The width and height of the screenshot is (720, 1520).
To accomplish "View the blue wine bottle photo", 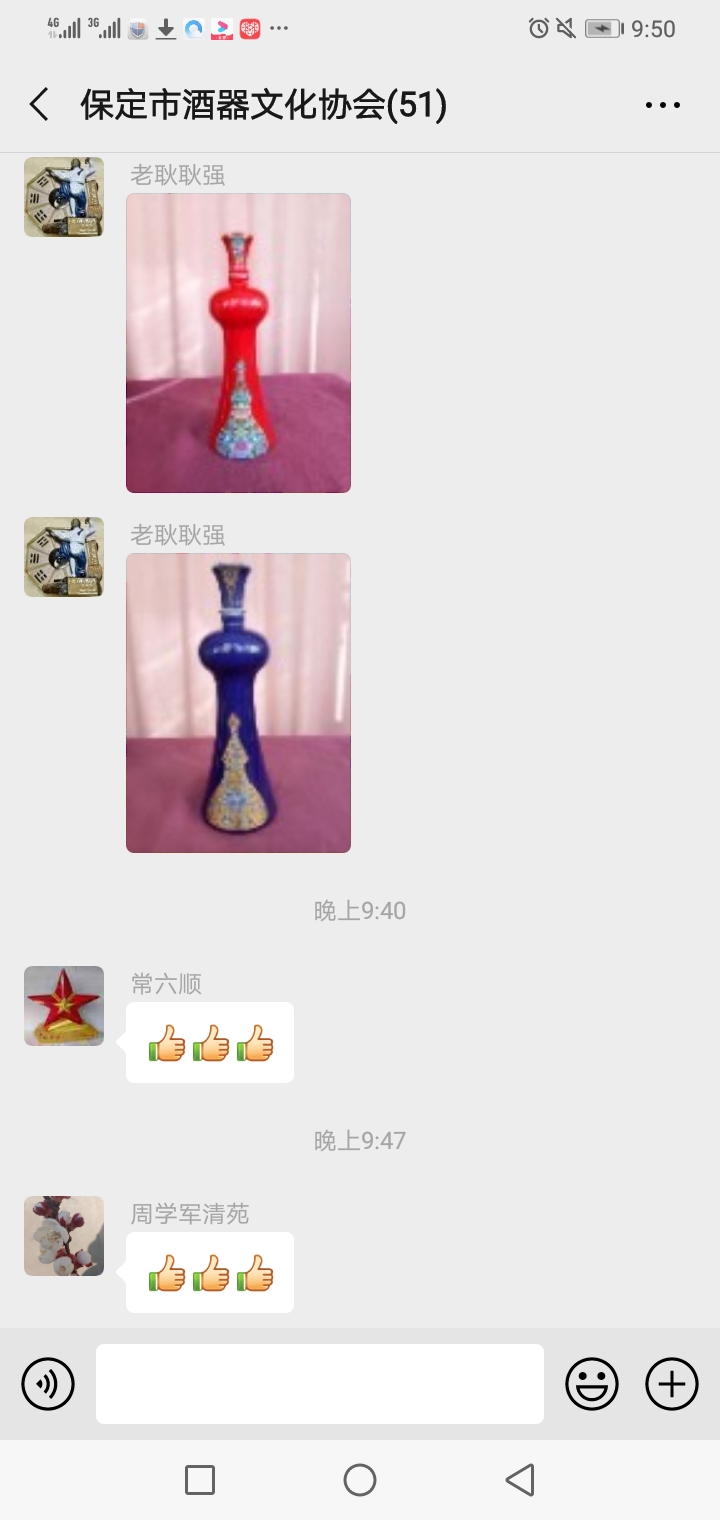I will (238, 703).
